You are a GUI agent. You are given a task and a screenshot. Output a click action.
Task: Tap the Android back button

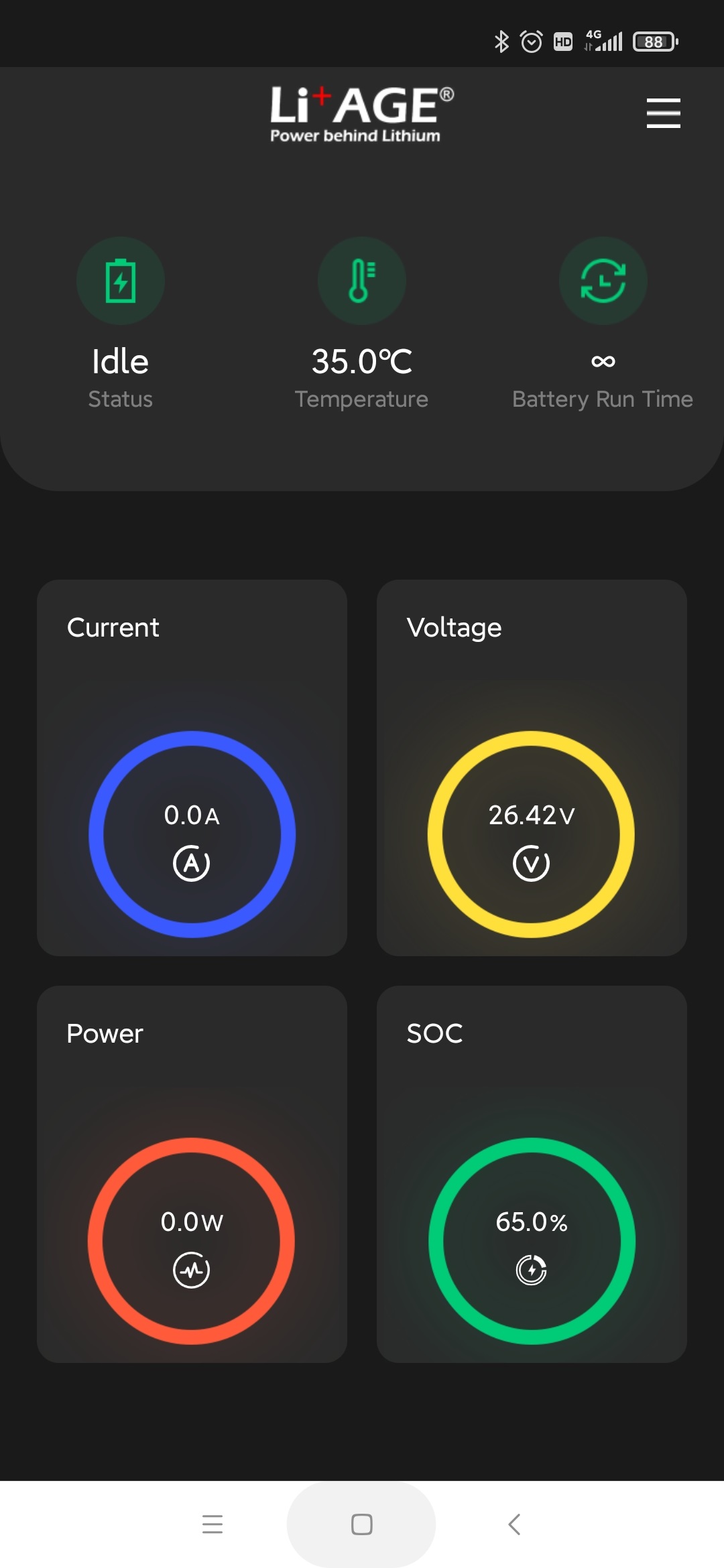tap(514, 1524)
